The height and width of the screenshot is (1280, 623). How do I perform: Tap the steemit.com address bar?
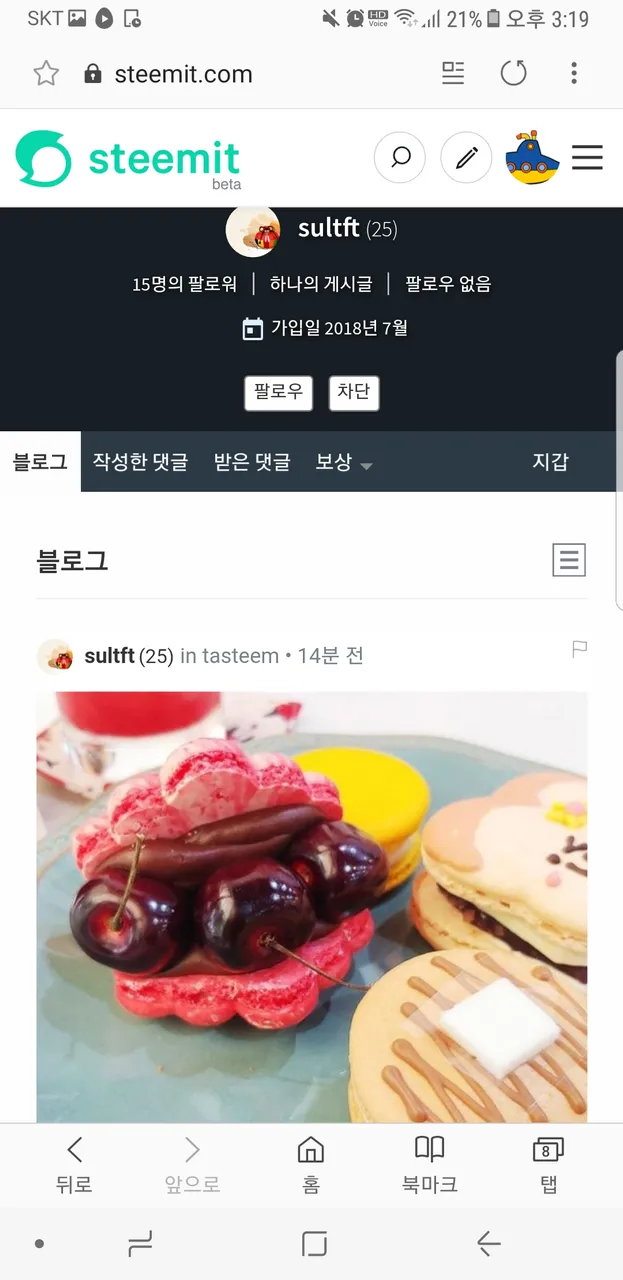coord(183,74)
